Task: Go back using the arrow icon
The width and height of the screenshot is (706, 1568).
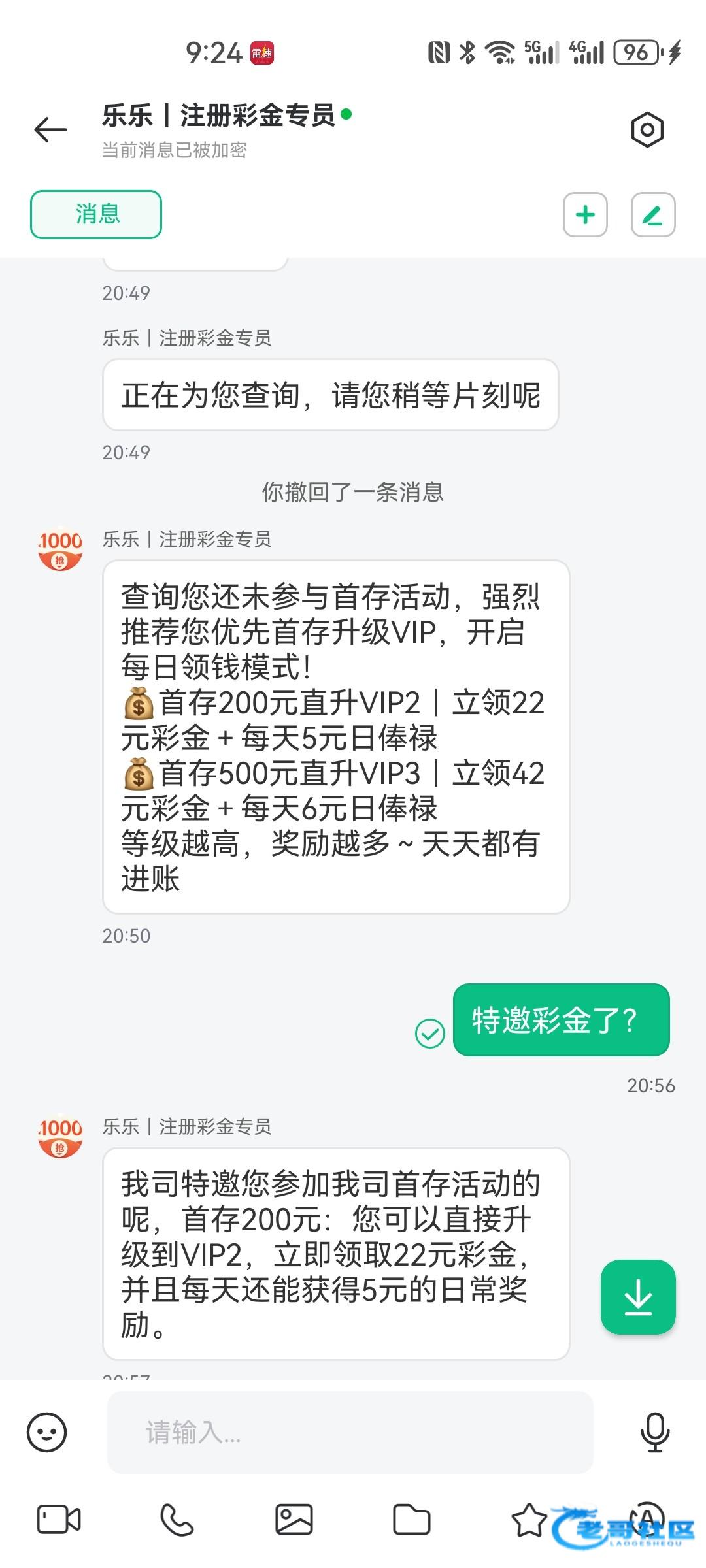Action: point(51,129)
